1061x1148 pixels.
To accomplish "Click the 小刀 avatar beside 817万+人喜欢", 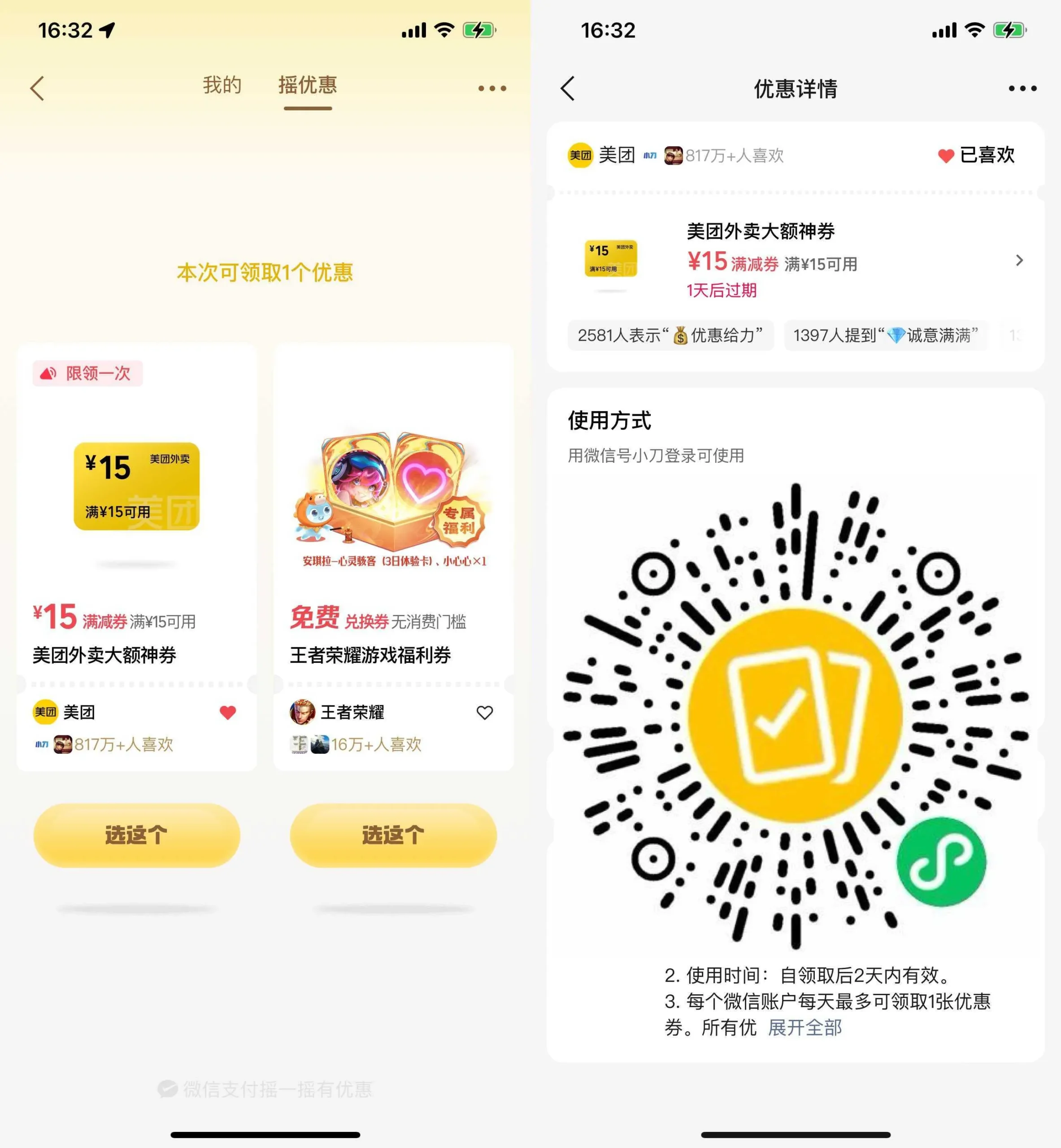I will (673, 155).
